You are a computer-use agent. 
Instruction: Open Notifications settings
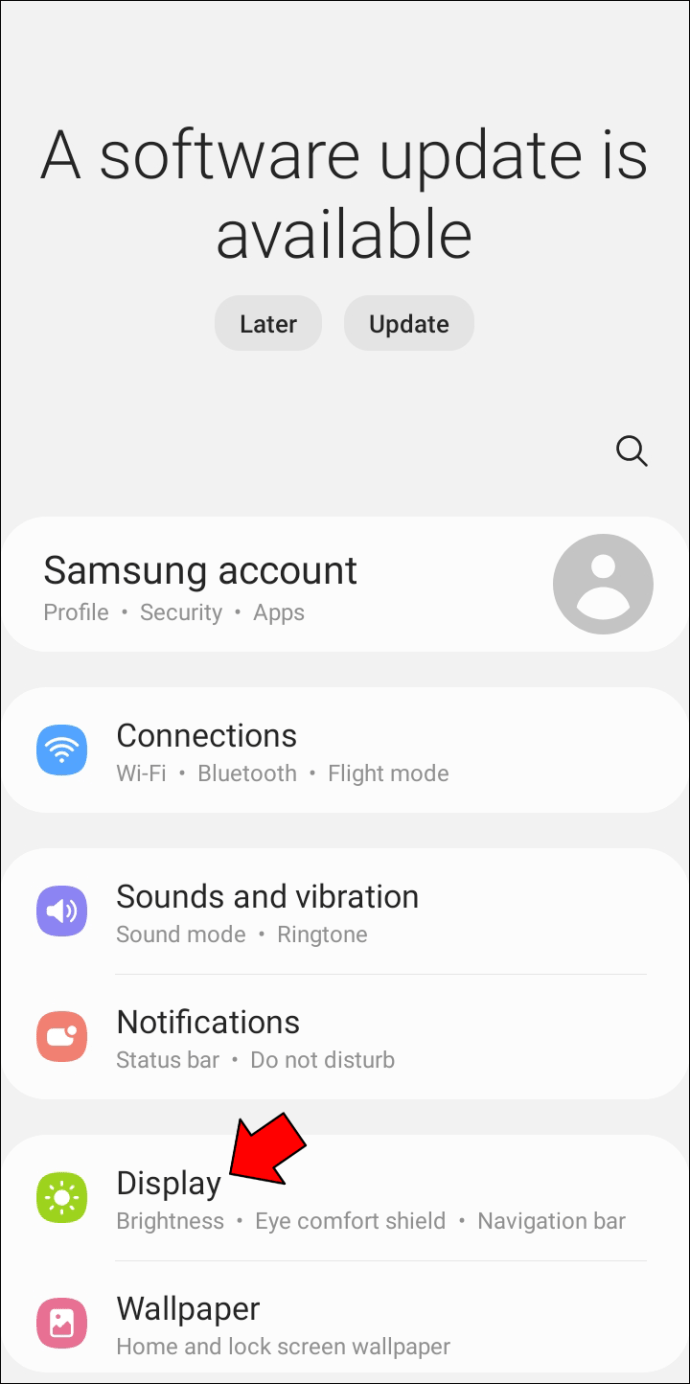[x=345, y=1038]
